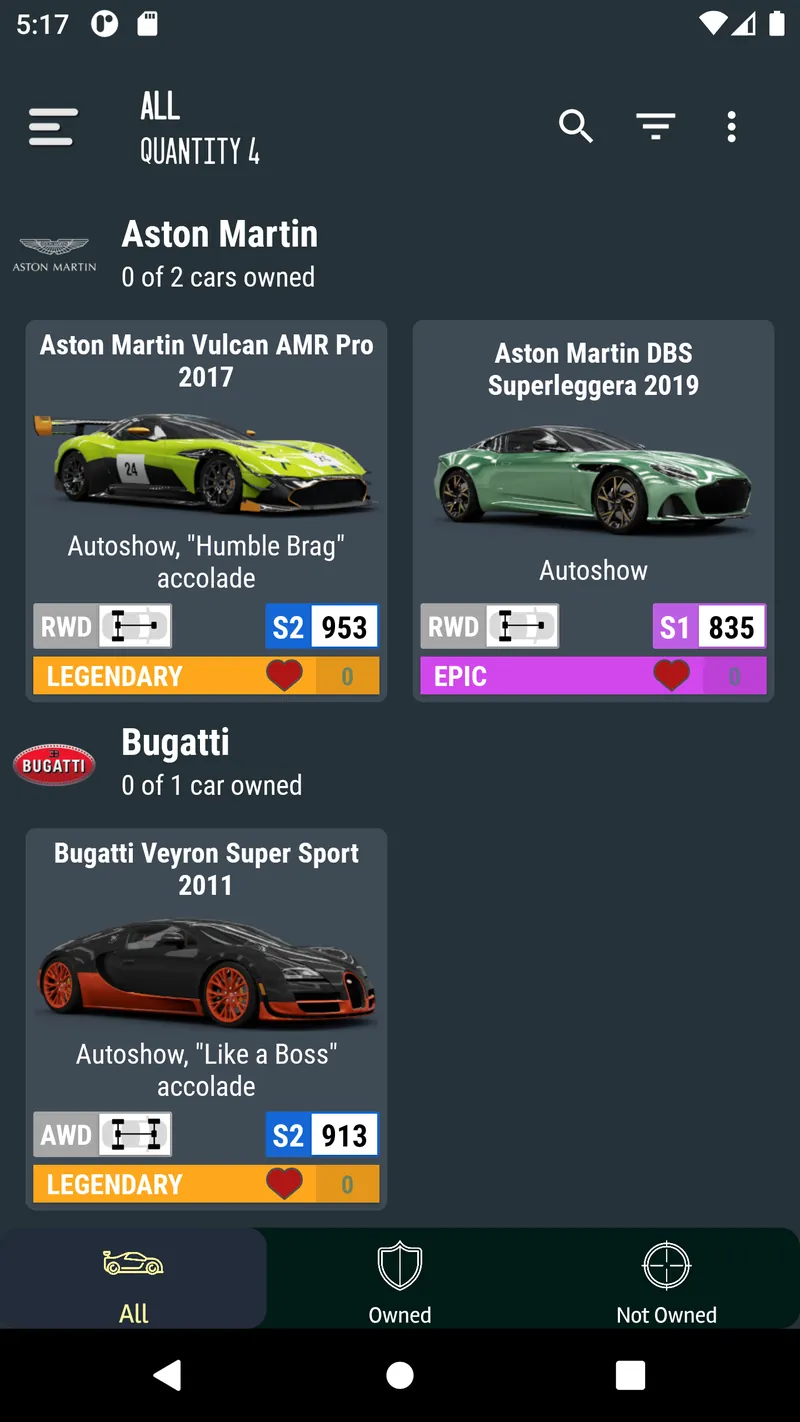Click the shield icon on the Owned tab
800x1422 pixels.
tap(399, 1264)
